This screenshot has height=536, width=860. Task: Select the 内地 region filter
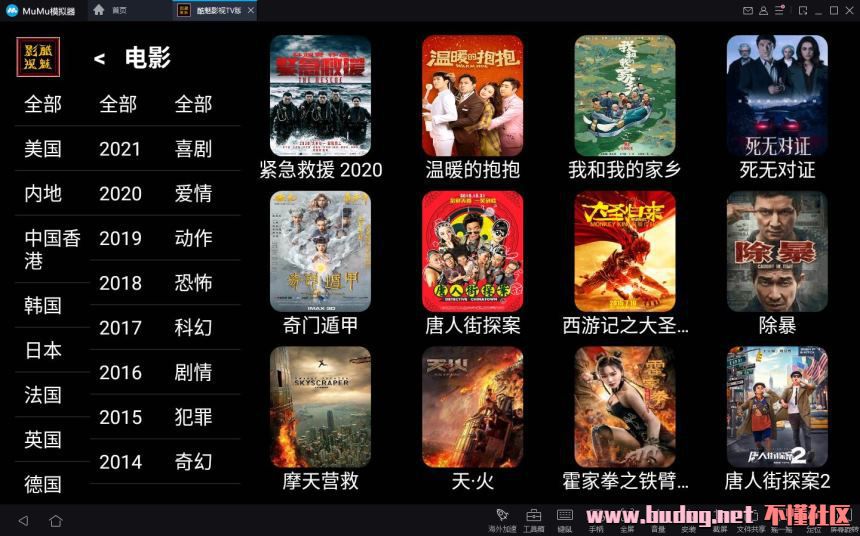click(x=43, y=193)
